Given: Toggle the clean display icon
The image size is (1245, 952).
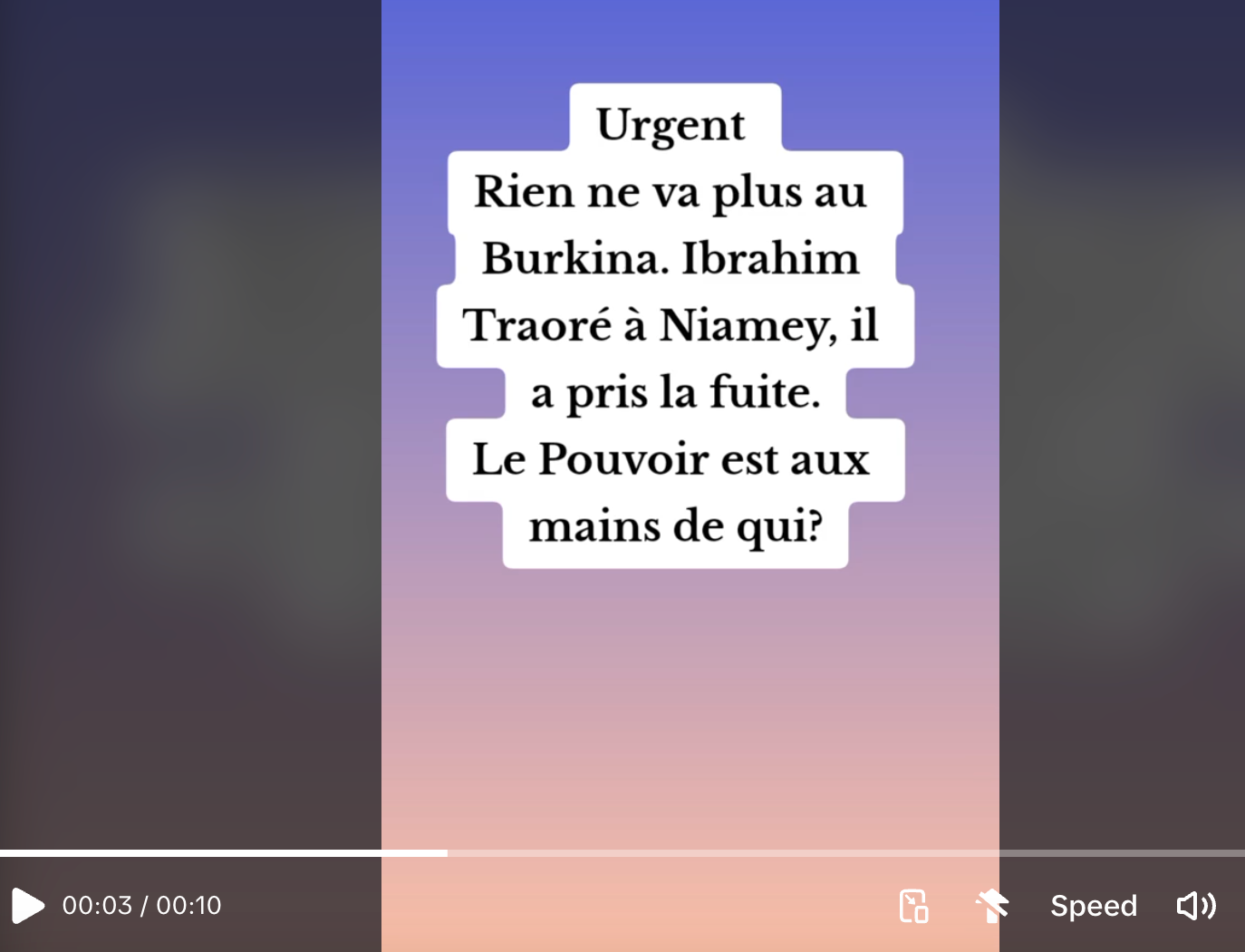Looking at the screenshot, I should coord(992,906).
